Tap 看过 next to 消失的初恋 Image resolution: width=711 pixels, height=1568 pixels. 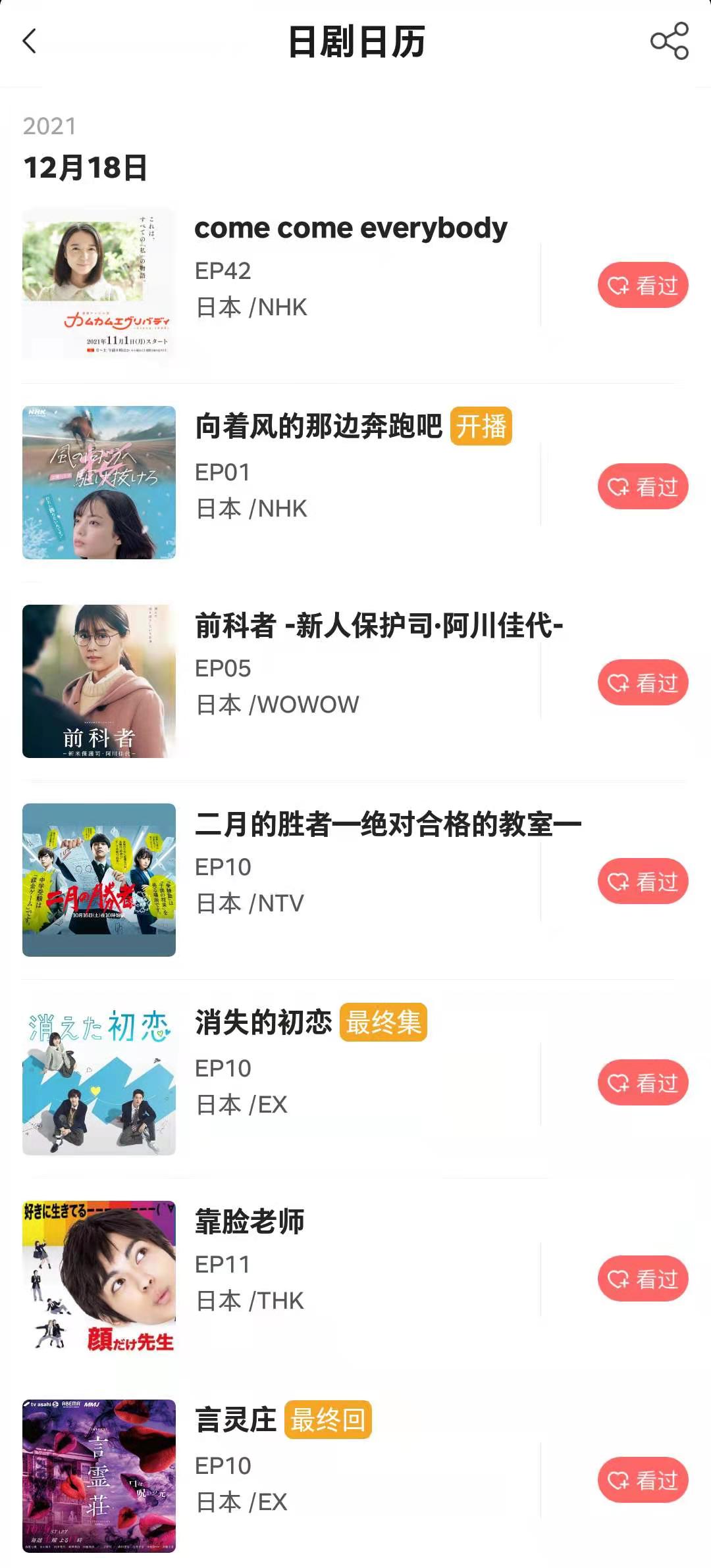coord(643,1083)
